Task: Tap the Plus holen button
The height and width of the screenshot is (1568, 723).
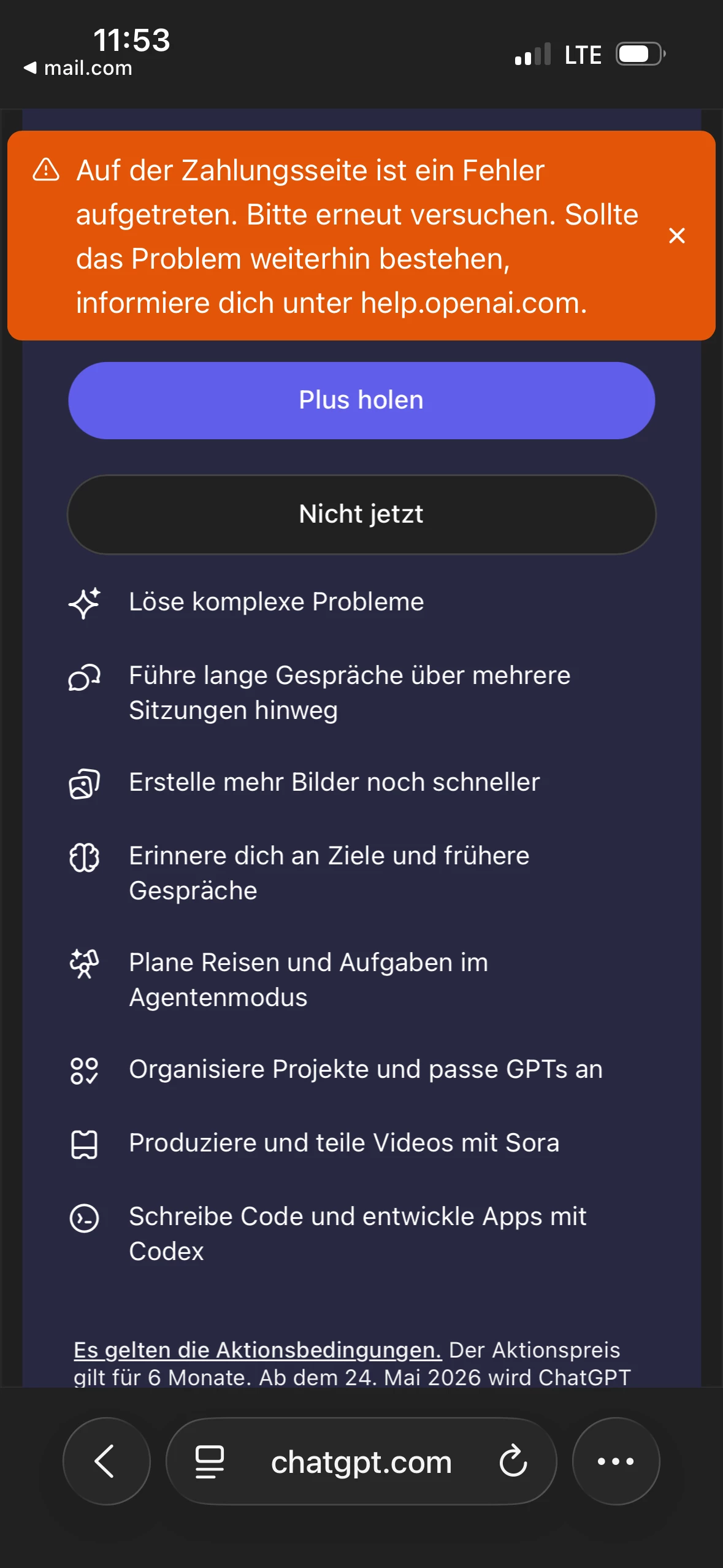Action: coord(361,400)
